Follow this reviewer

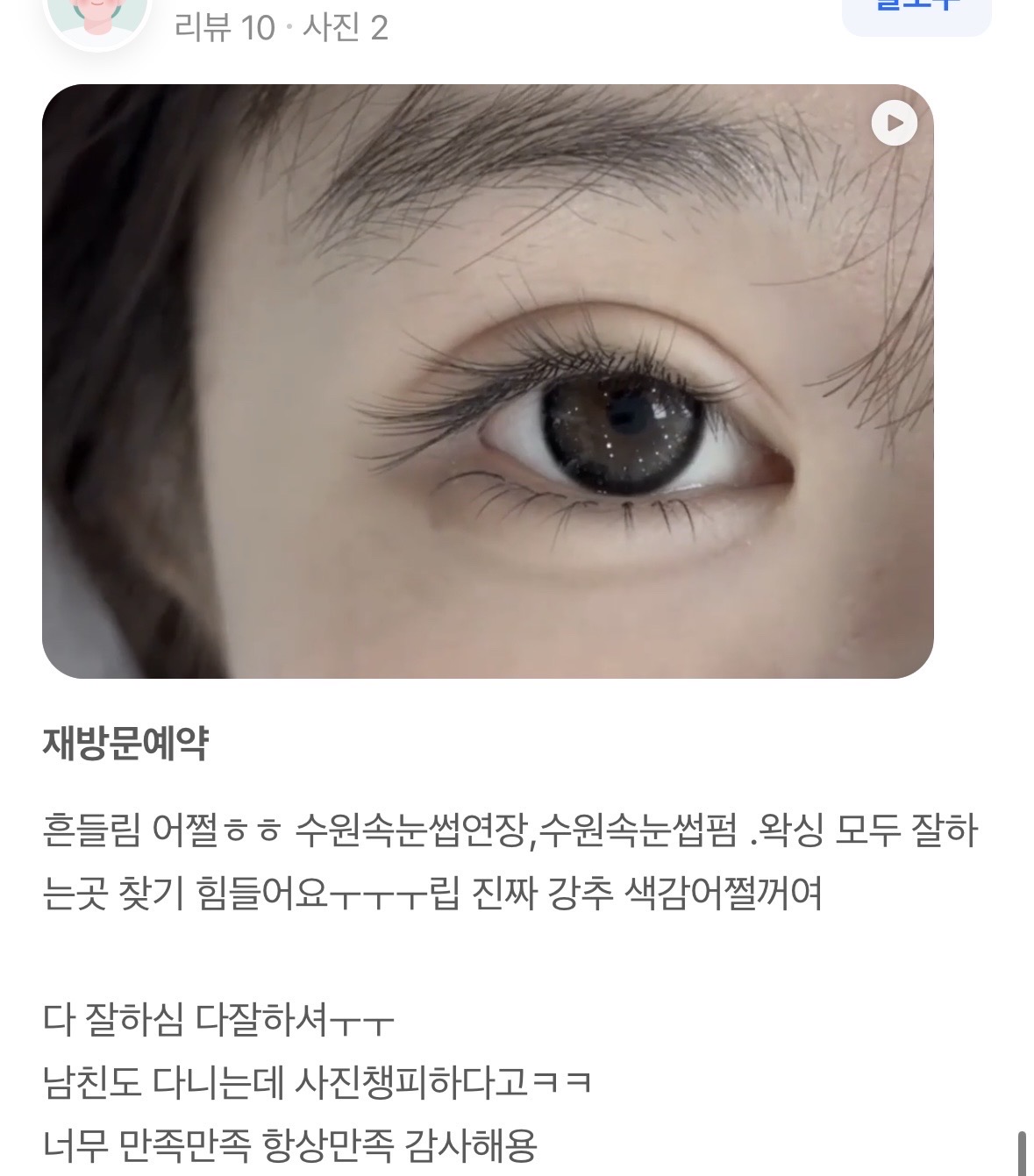tap(916, 11)
